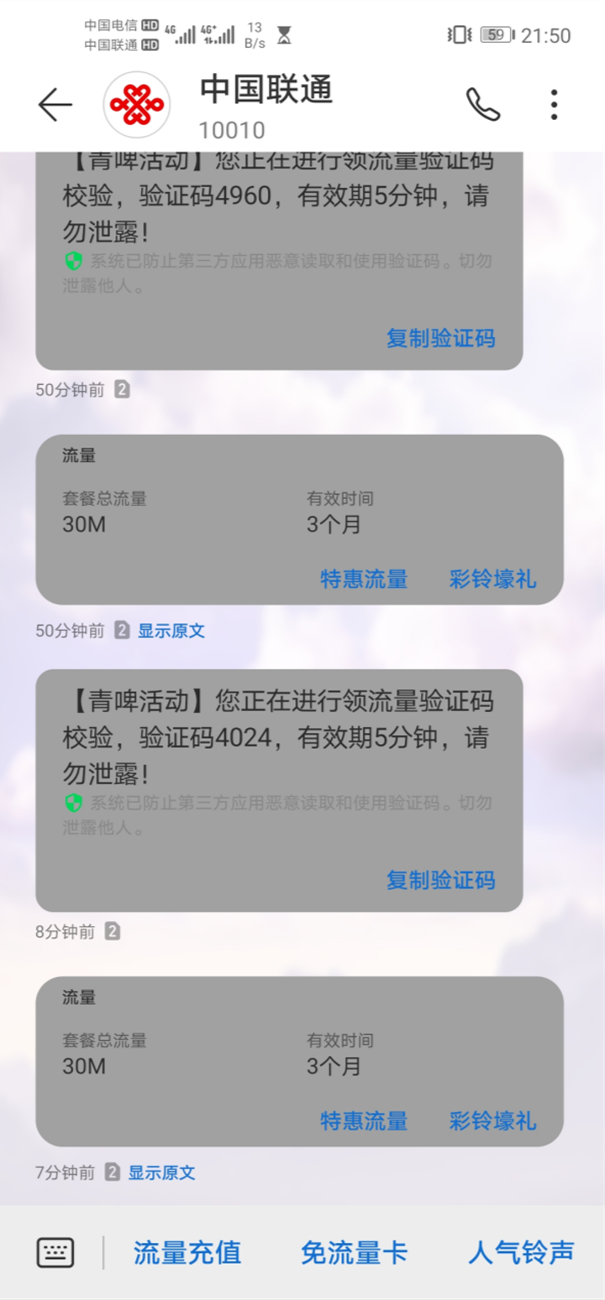
Task: Switch to keyboard input mode
Action: click(56, 1252)
